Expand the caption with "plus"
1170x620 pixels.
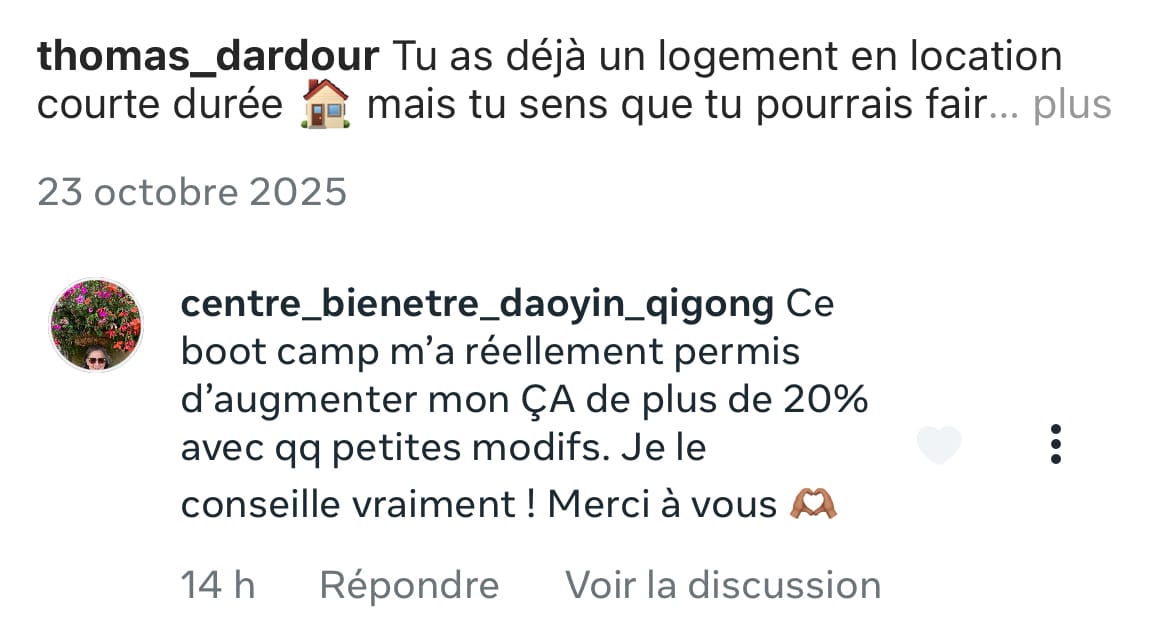pos(1071,105)
